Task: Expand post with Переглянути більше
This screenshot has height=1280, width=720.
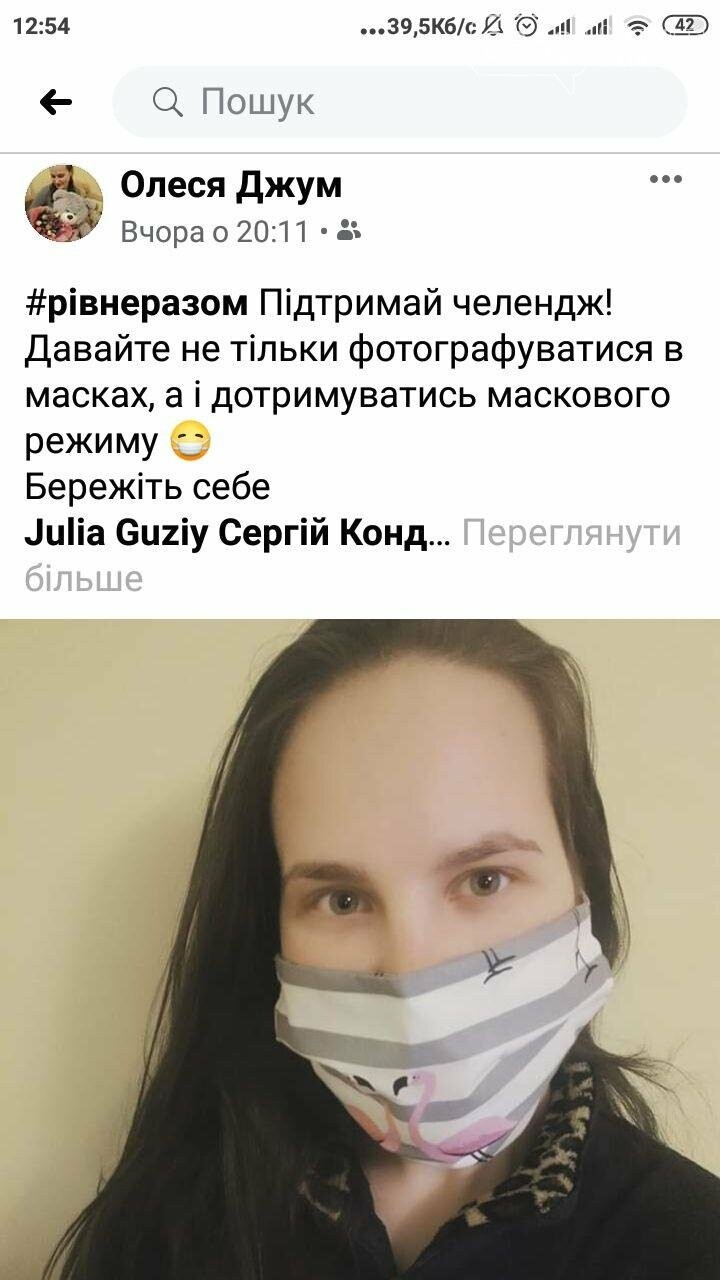Action: [571, 534]
